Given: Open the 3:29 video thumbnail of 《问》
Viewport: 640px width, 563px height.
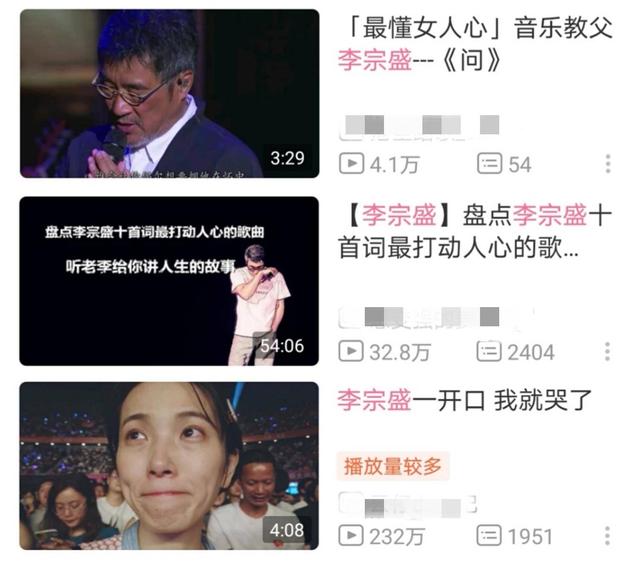Looking at the screenshot, I should click(169, 94).
